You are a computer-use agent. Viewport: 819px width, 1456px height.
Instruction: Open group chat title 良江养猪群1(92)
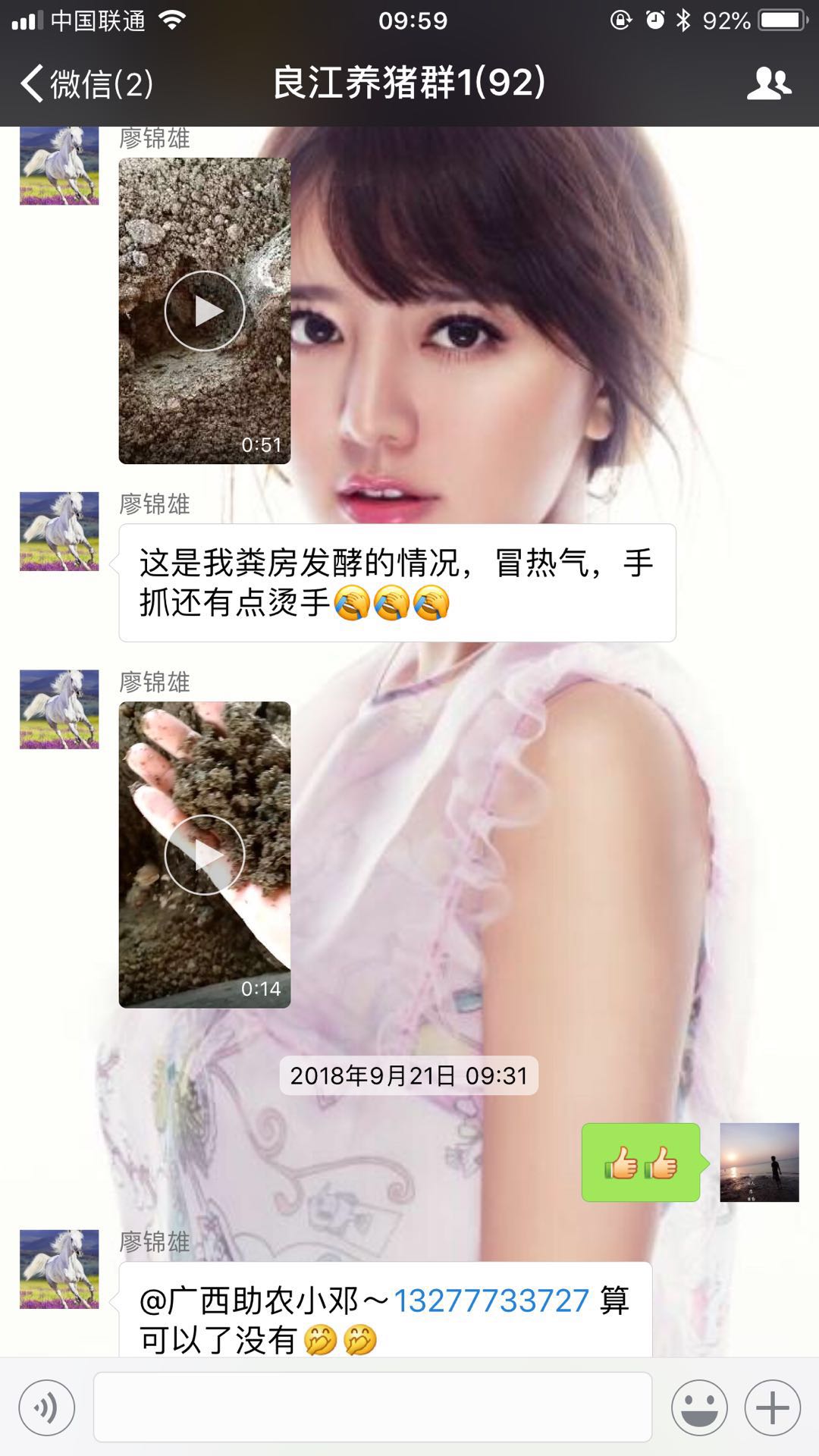[x=409, y=85]
